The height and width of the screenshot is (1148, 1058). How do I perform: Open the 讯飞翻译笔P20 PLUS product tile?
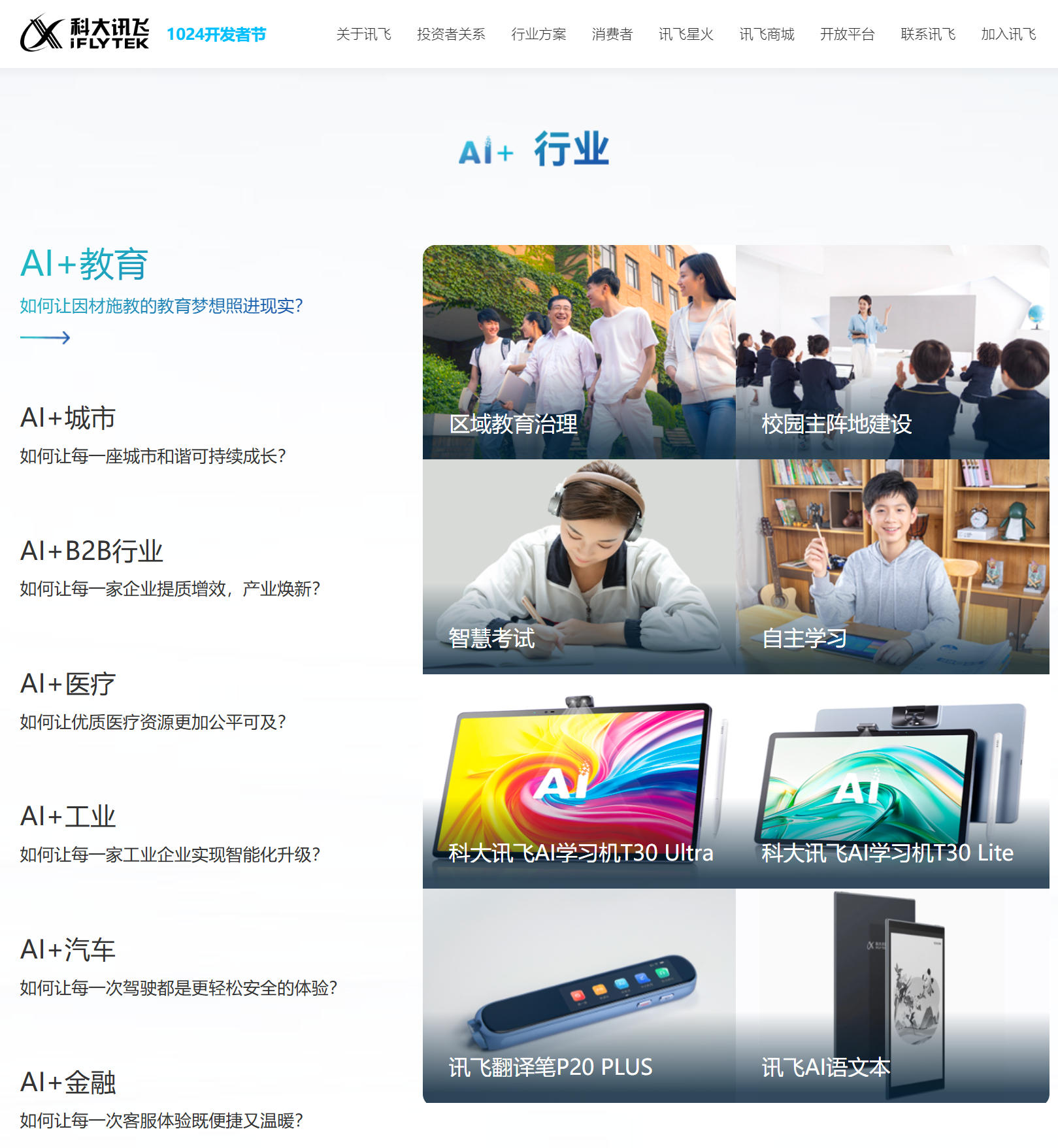tap(579, 996)
